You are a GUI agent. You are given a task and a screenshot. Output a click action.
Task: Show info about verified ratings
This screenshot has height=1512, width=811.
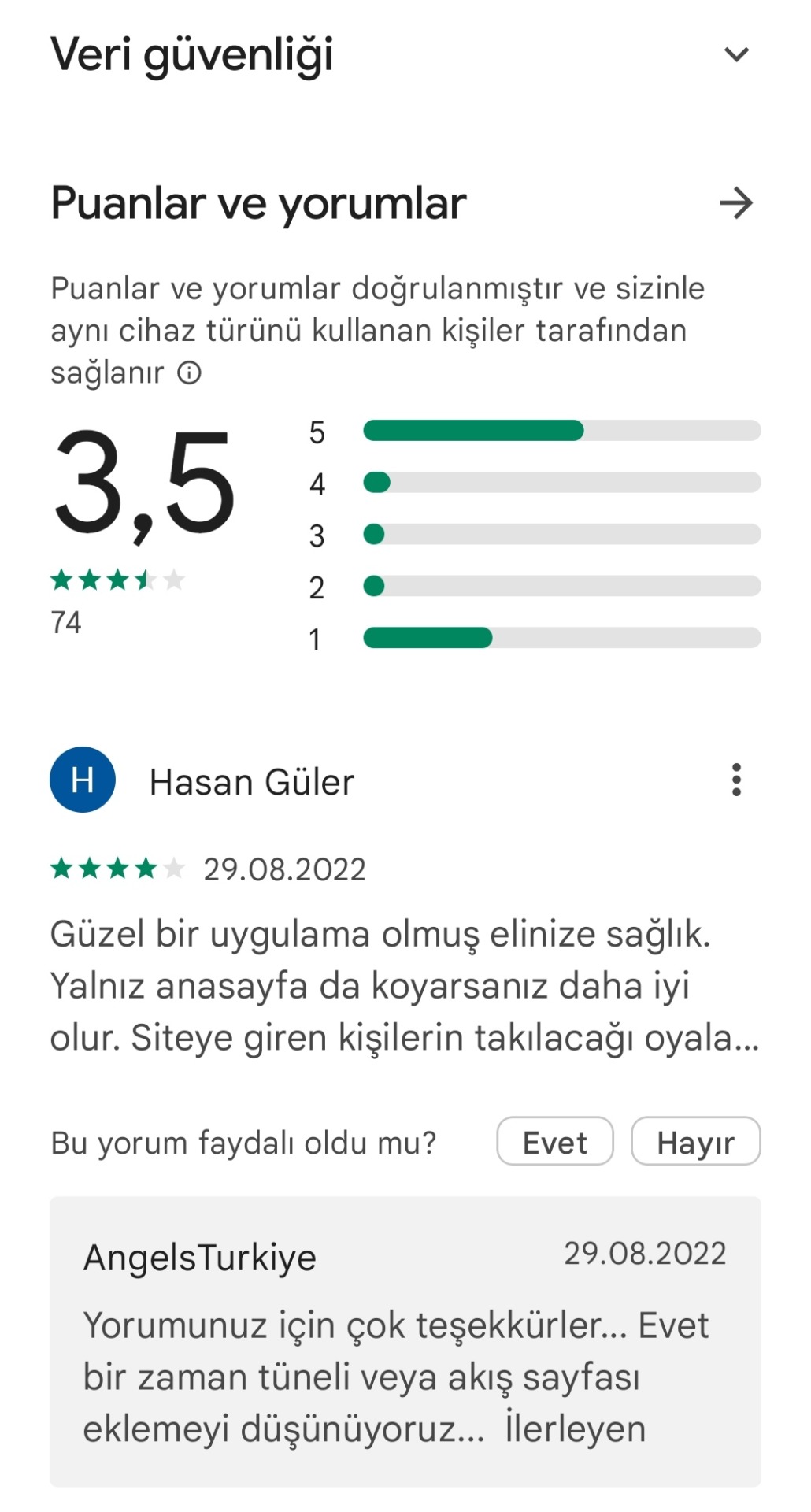click(x=189, y=372)
